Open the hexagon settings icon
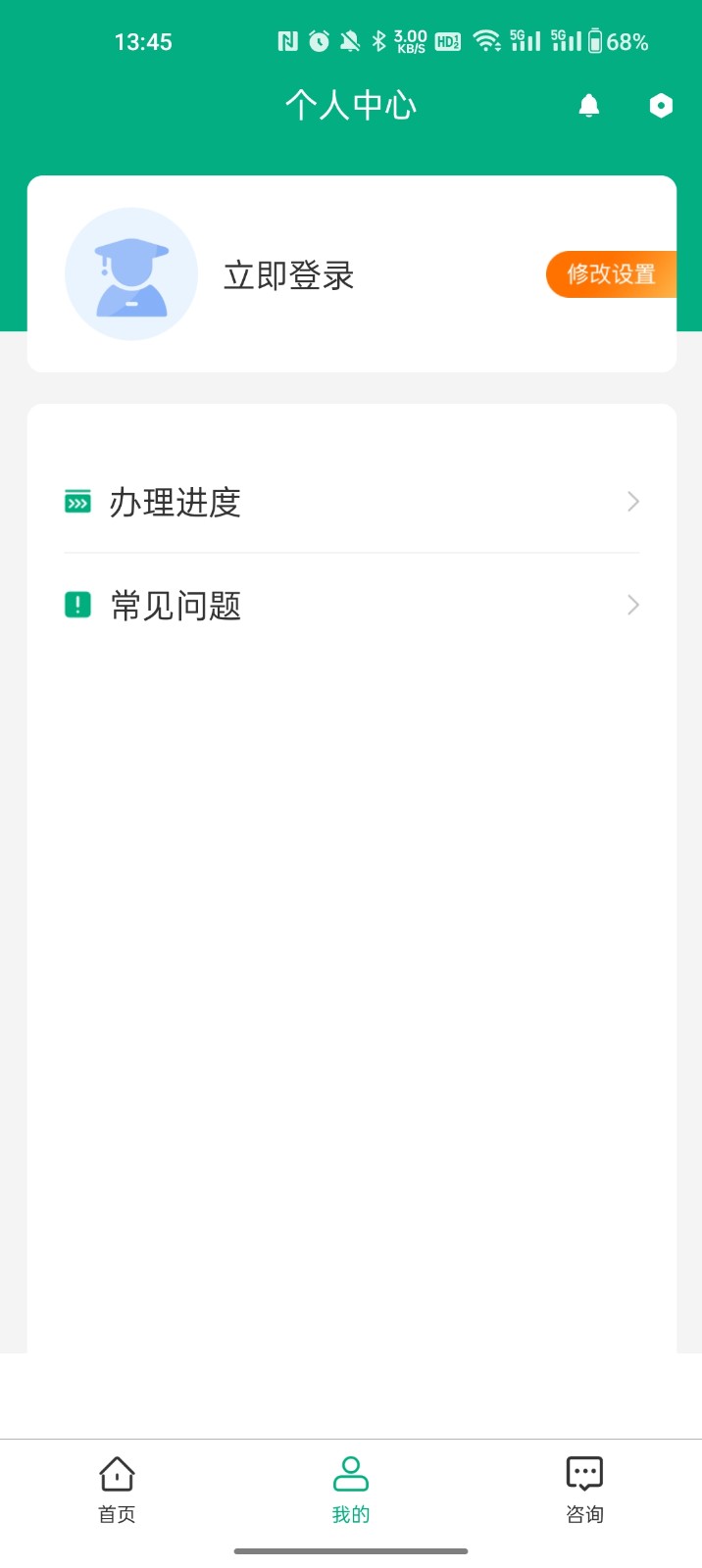Screen dimensions: 702x1568 661,106
